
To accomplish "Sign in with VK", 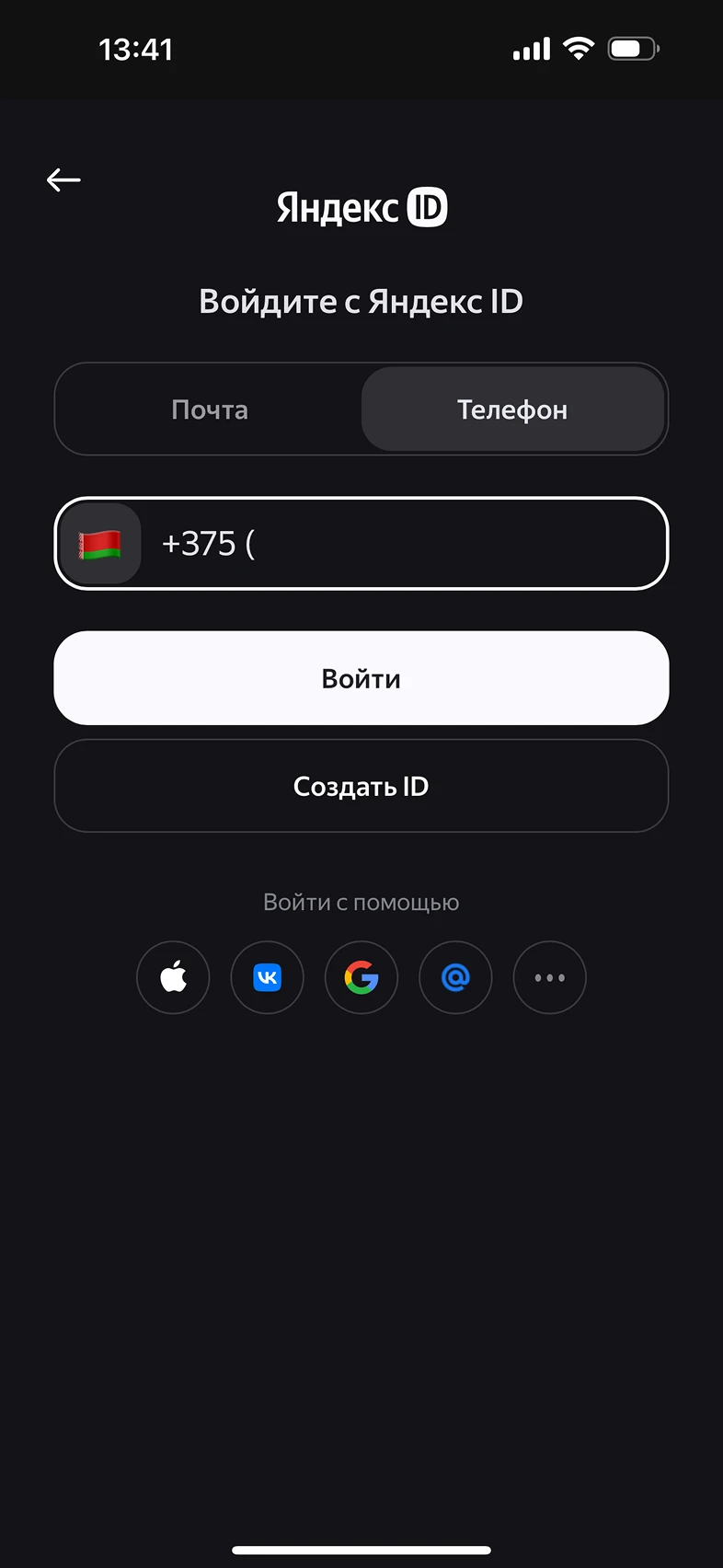I will [x=268, y=977].
